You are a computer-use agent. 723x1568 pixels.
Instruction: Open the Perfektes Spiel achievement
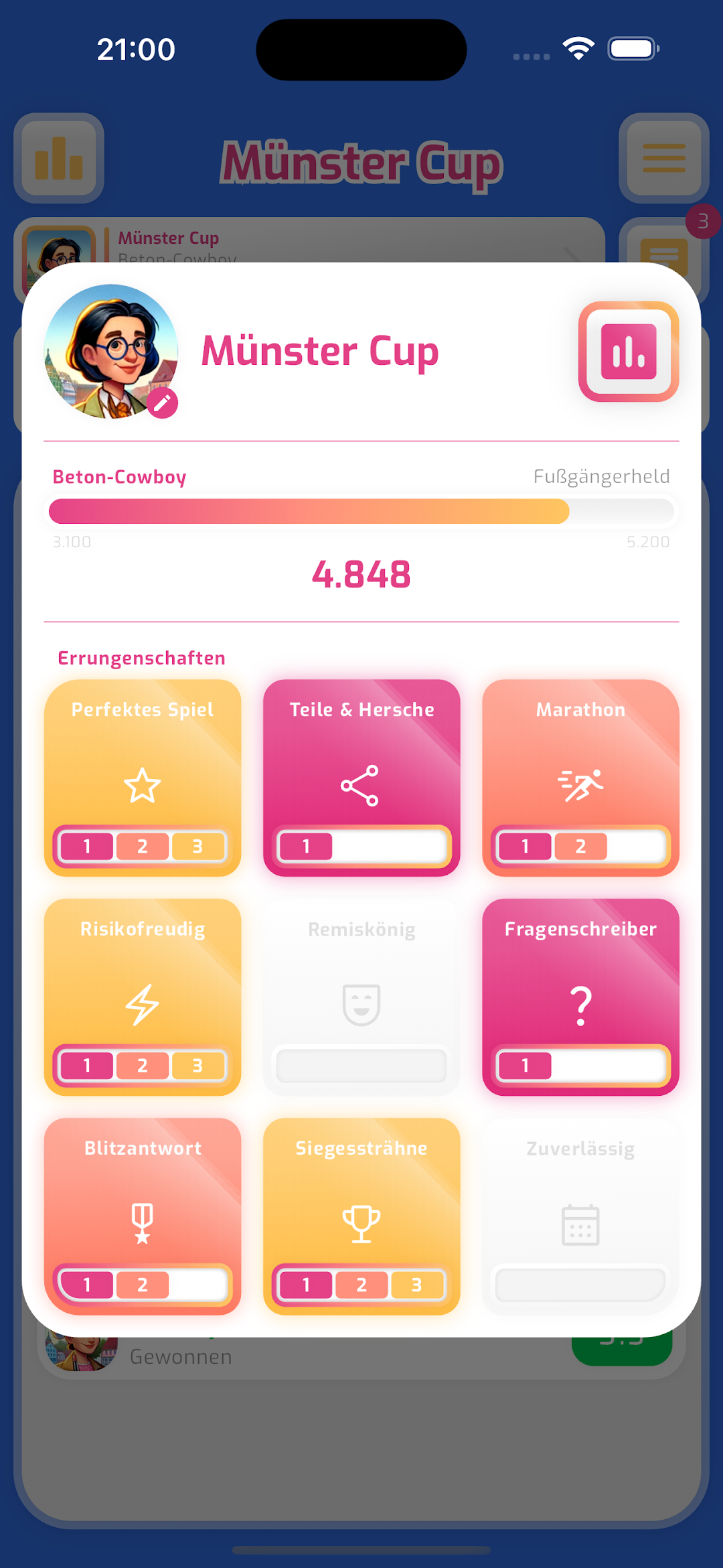click(x=143, y=778)
